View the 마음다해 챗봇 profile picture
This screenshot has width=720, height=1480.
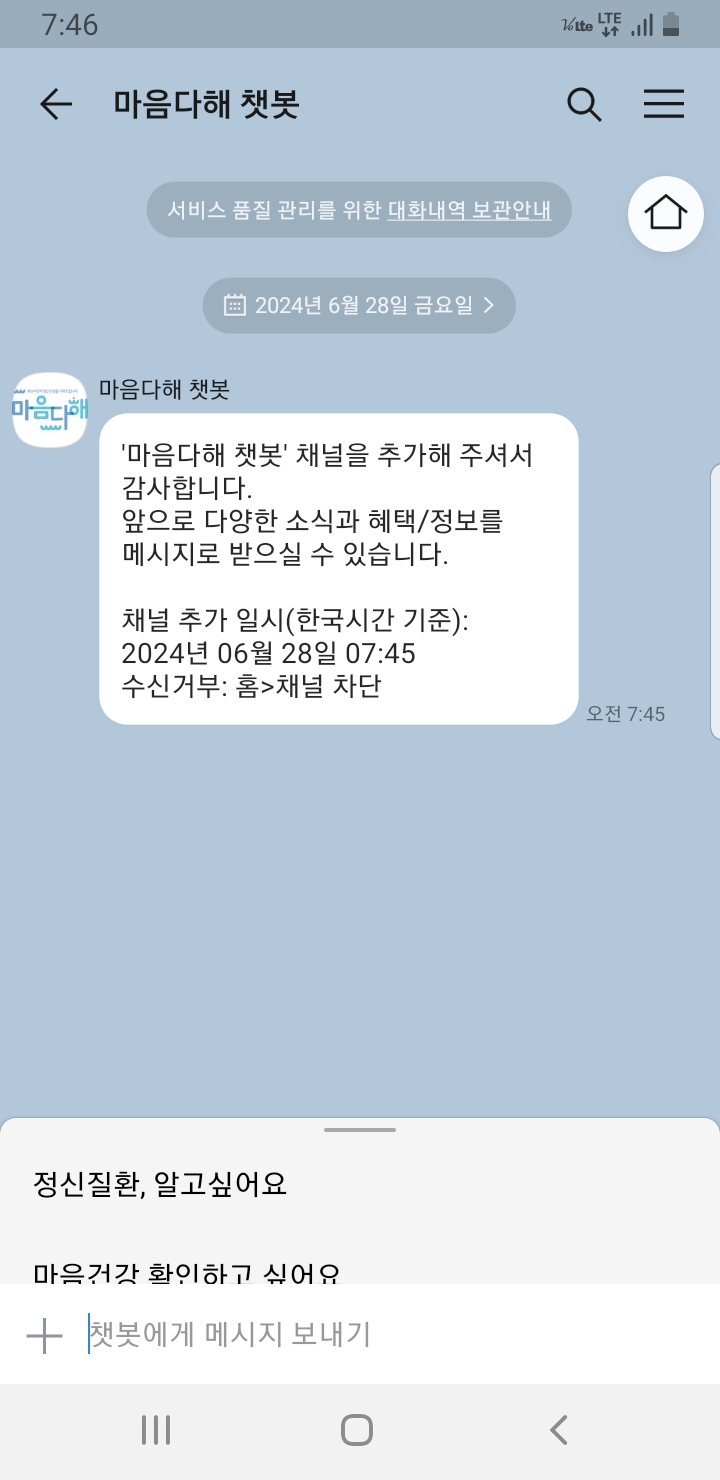[50, 410]
